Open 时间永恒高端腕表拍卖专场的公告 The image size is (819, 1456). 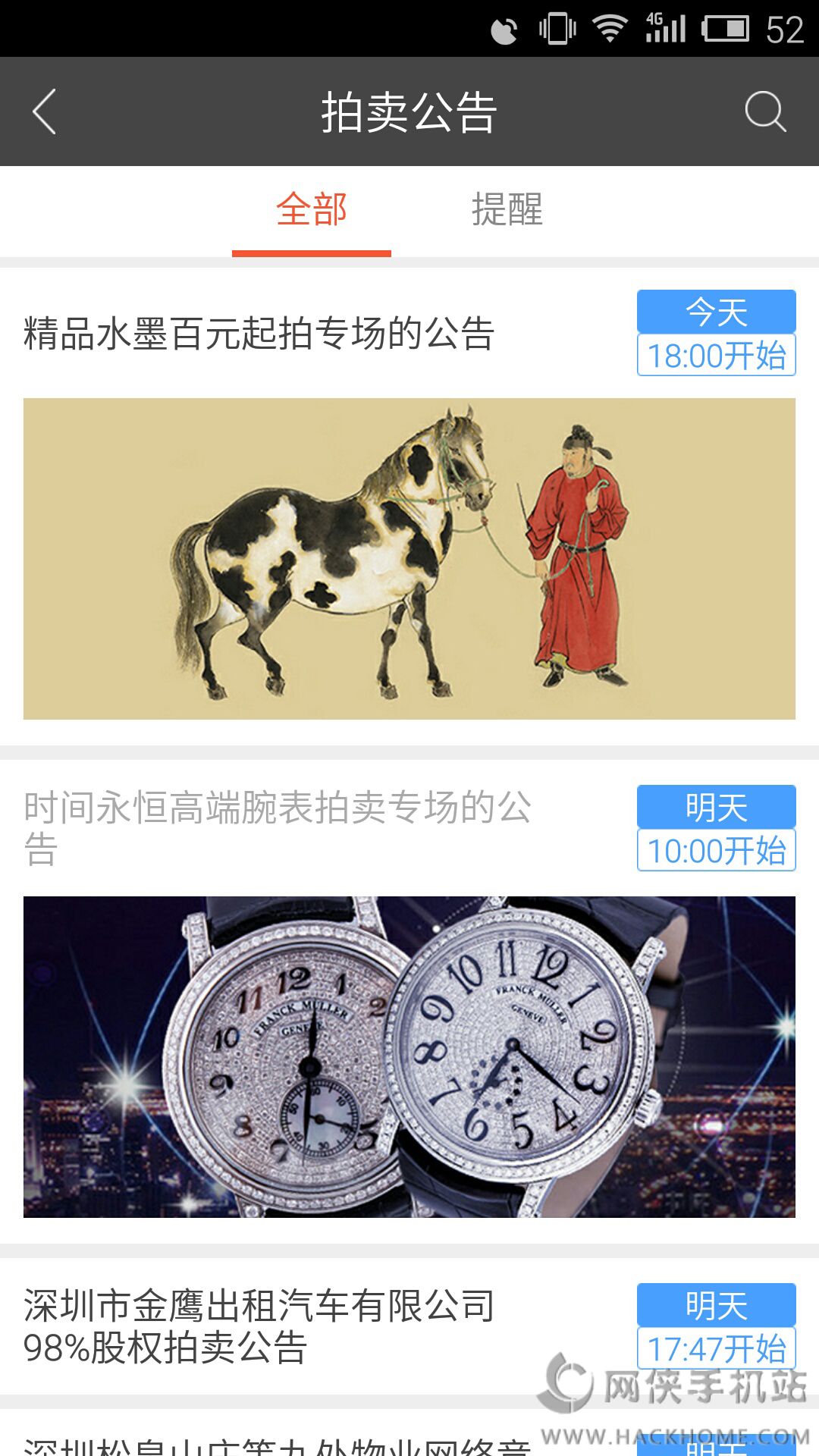point(277,828)
